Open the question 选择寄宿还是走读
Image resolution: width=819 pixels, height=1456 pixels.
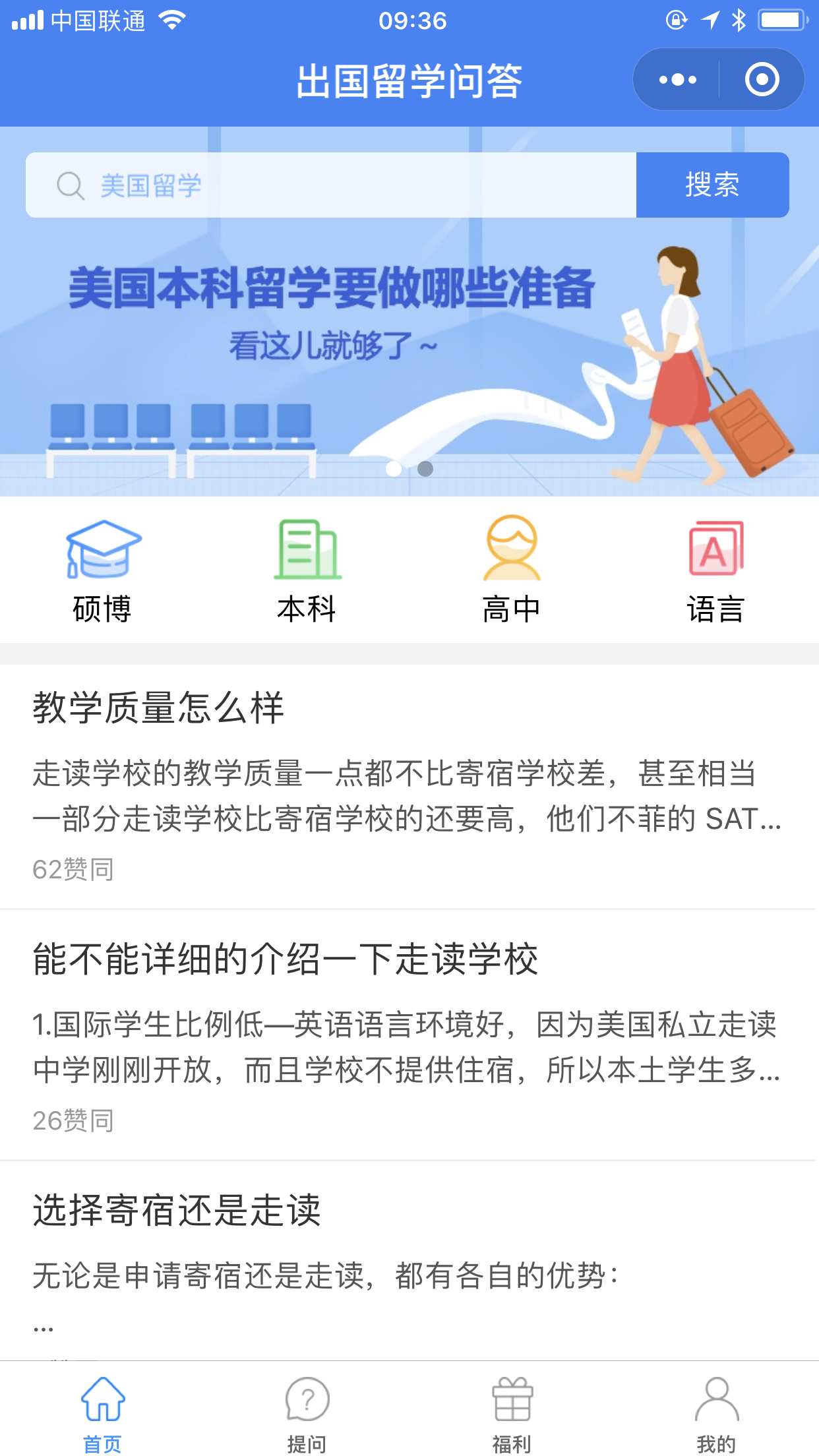point(177,1210)
